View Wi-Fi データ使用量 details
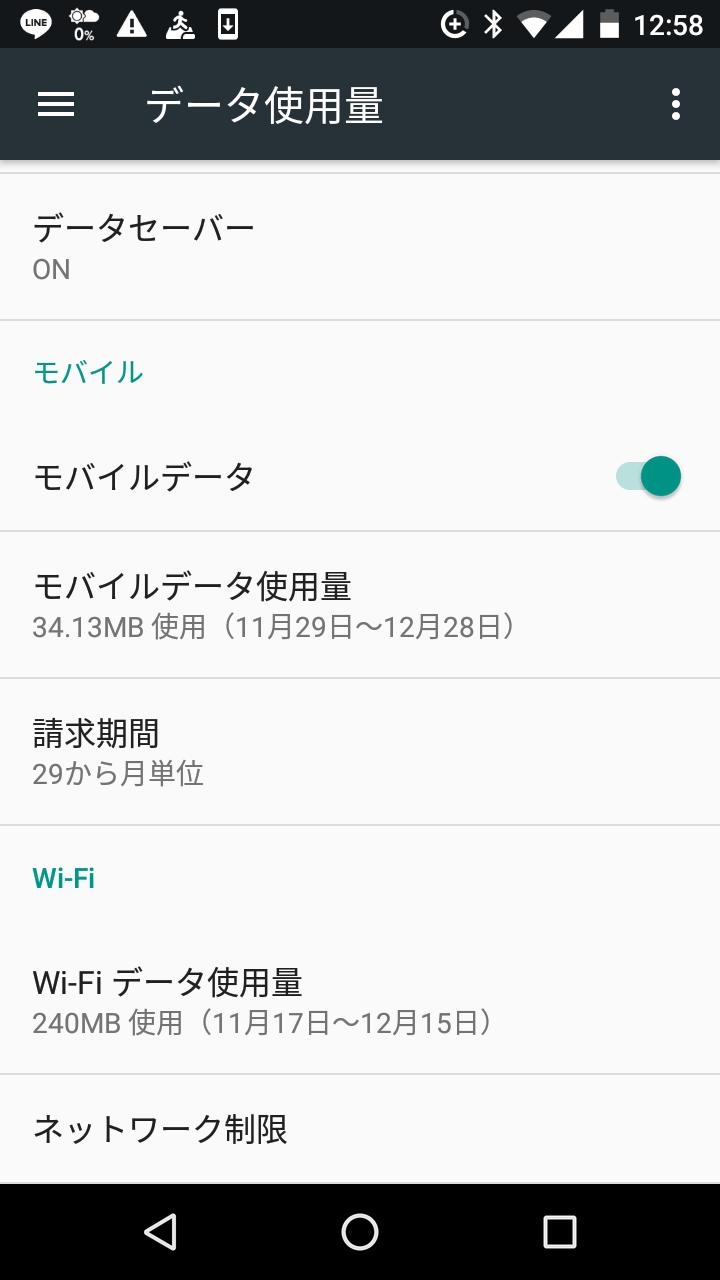Viewport: 720px width, 1280px height. [360, 1000]
